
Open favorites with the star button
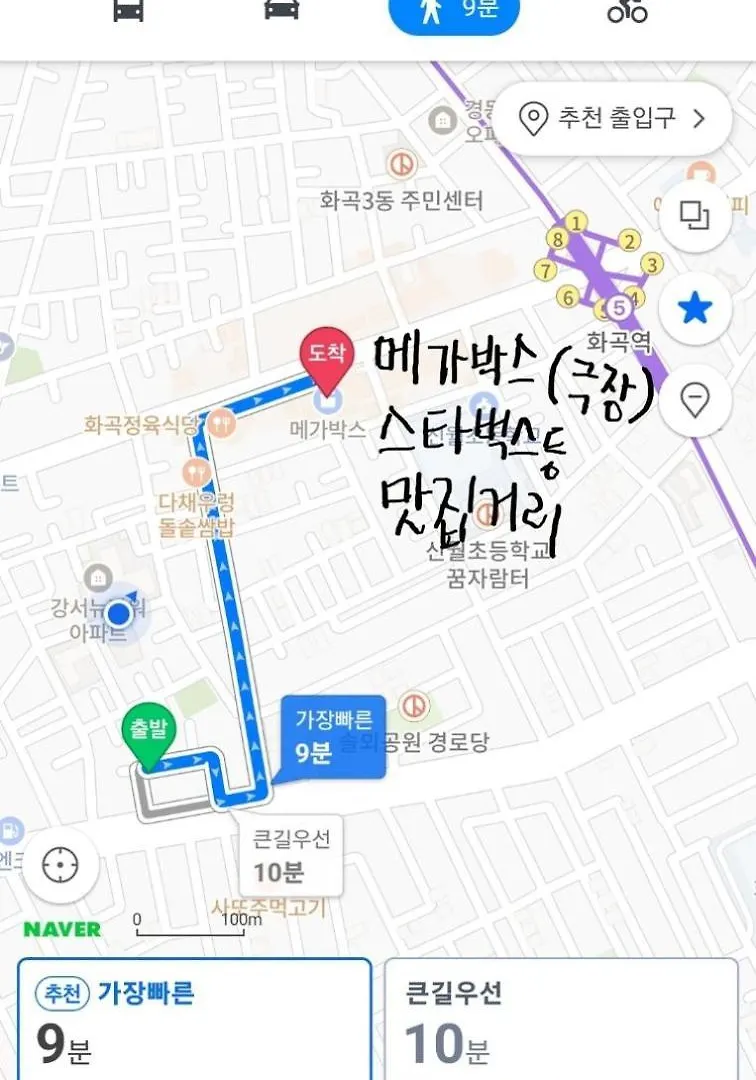694,309
